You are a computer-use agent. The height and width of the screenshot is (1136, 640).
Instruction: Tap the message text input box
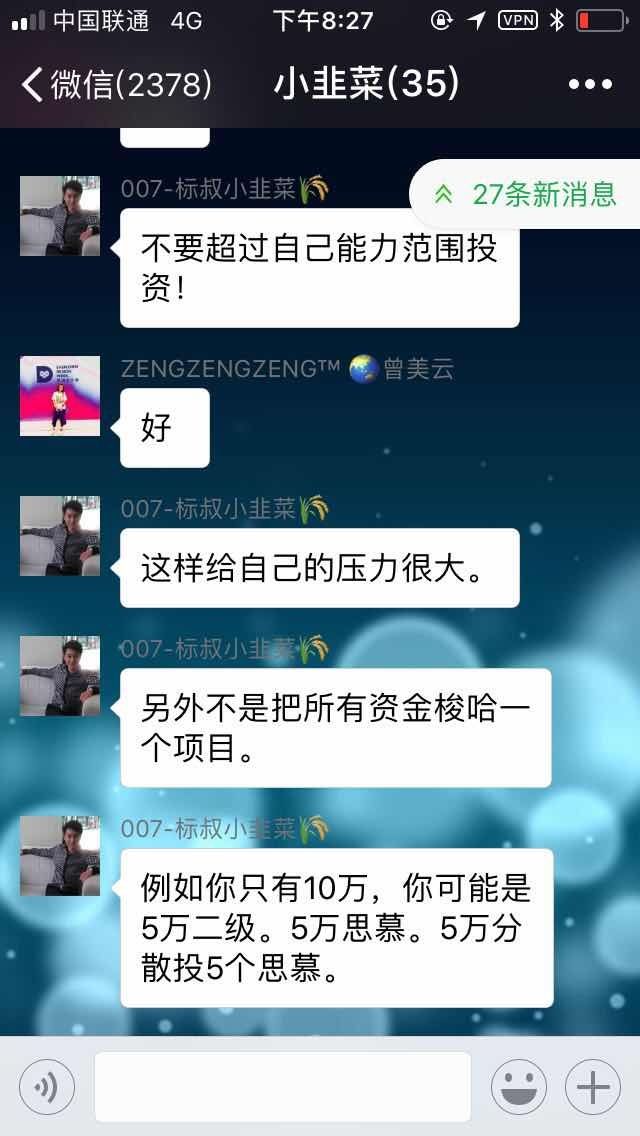pos(283,1087)
